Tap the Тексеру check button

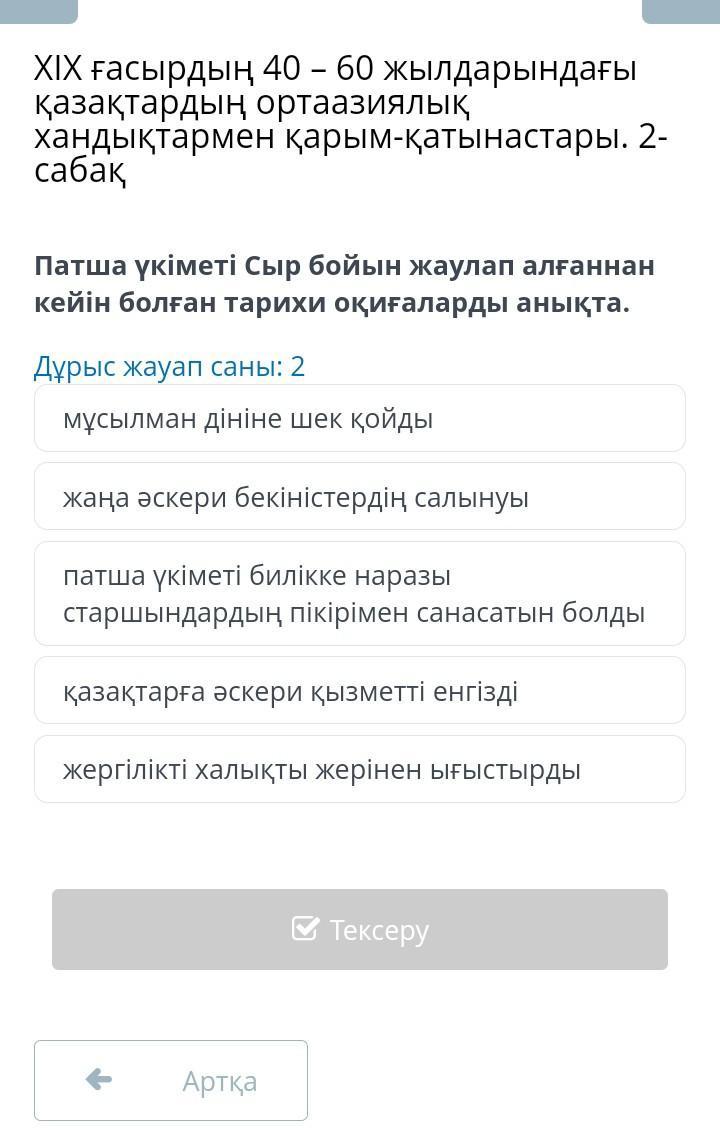(360, 930)
